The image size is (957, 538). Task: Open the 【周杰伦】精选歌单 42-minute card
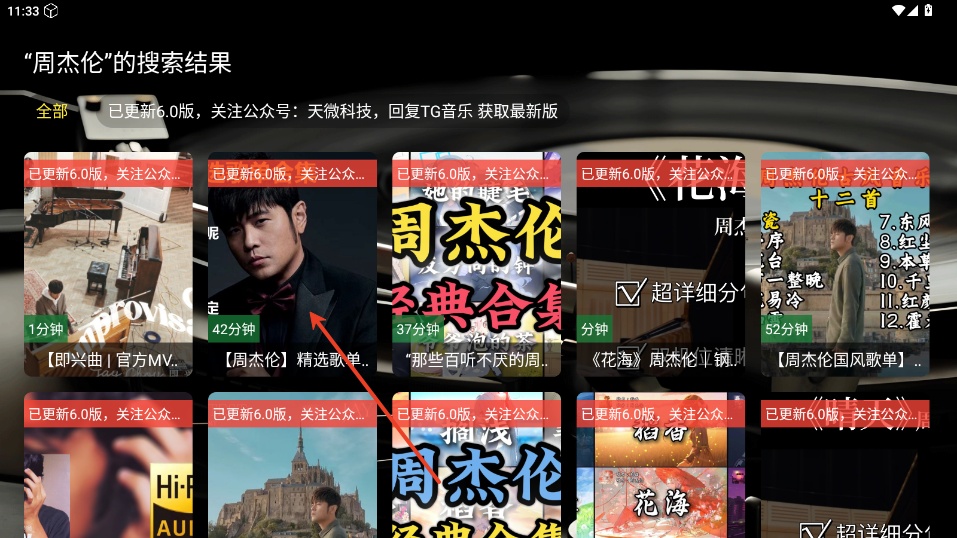pyautogui.click(x=292, y=264)
